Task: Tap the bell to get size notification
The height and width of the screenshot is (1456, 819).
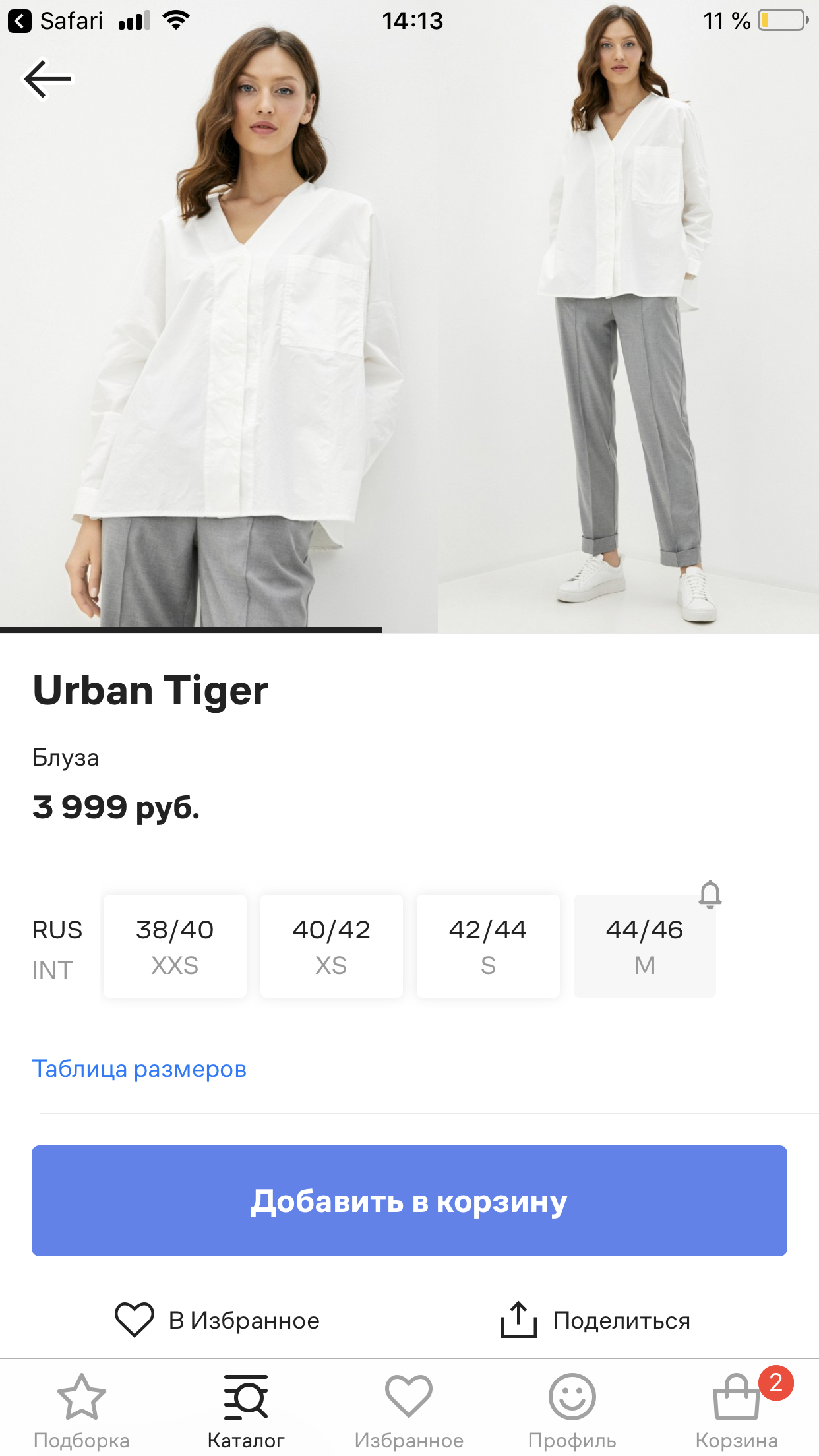Action: (x=710, y=895)
